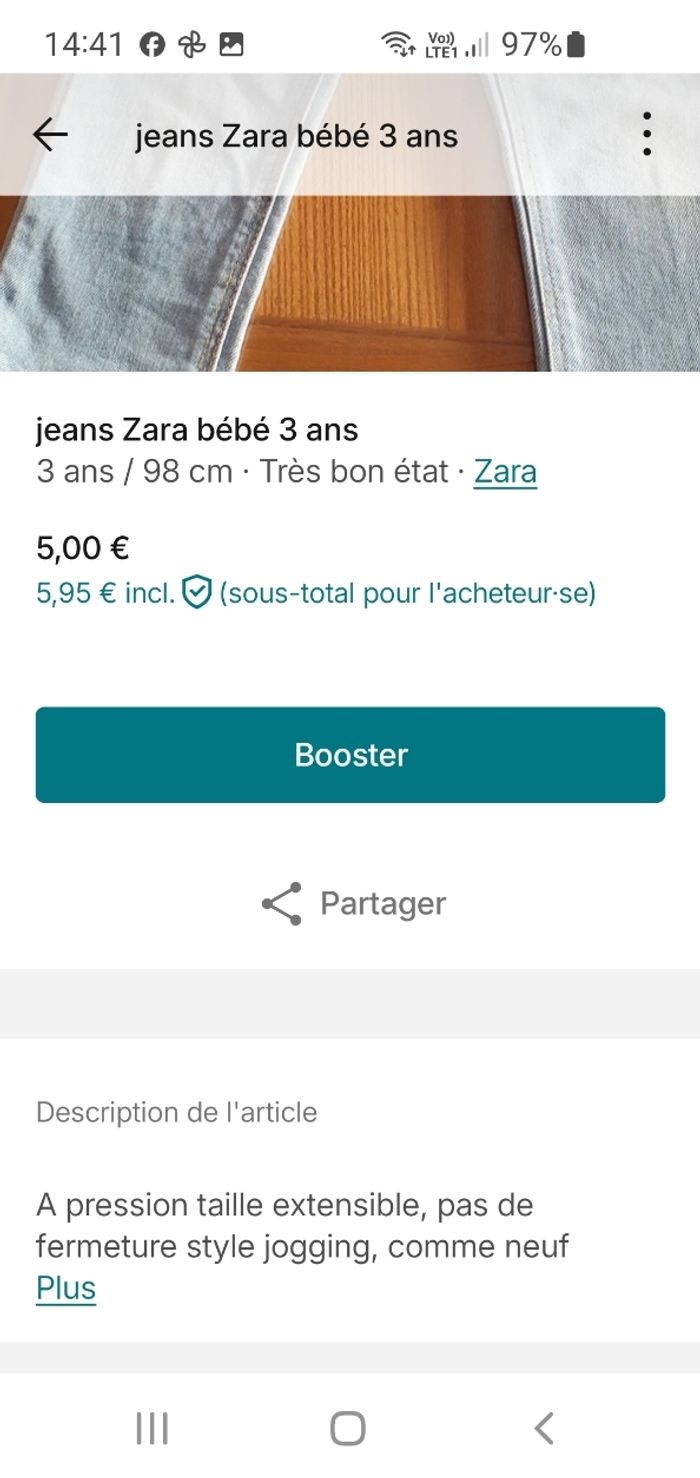Show recent apps from navigation bar
700x1478 pixels.
click(x=152, y=1428)
